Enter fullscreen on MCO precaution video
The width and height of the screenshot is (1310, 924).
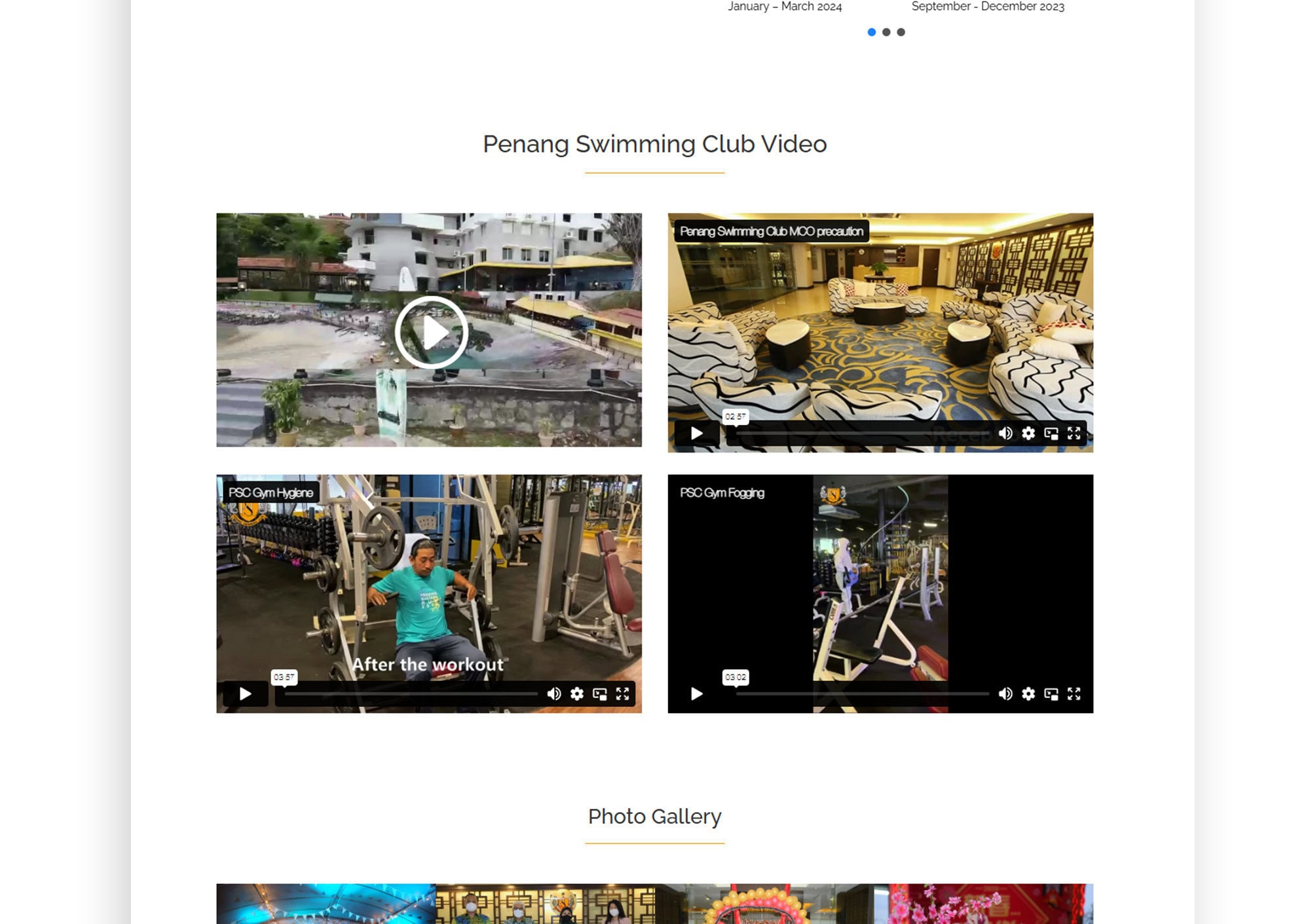click(x=1074, y=433)
